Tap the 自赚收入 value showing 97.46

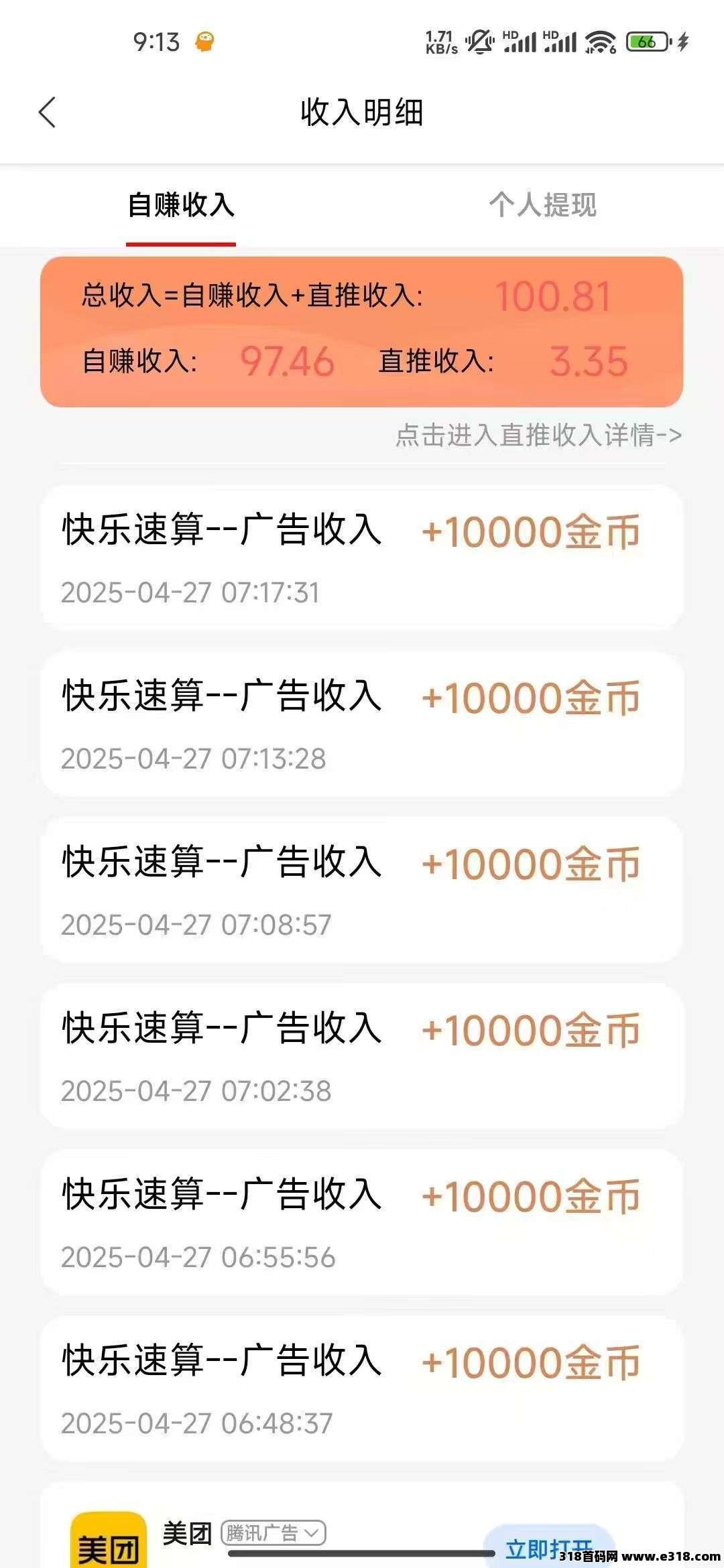point(288,362)
